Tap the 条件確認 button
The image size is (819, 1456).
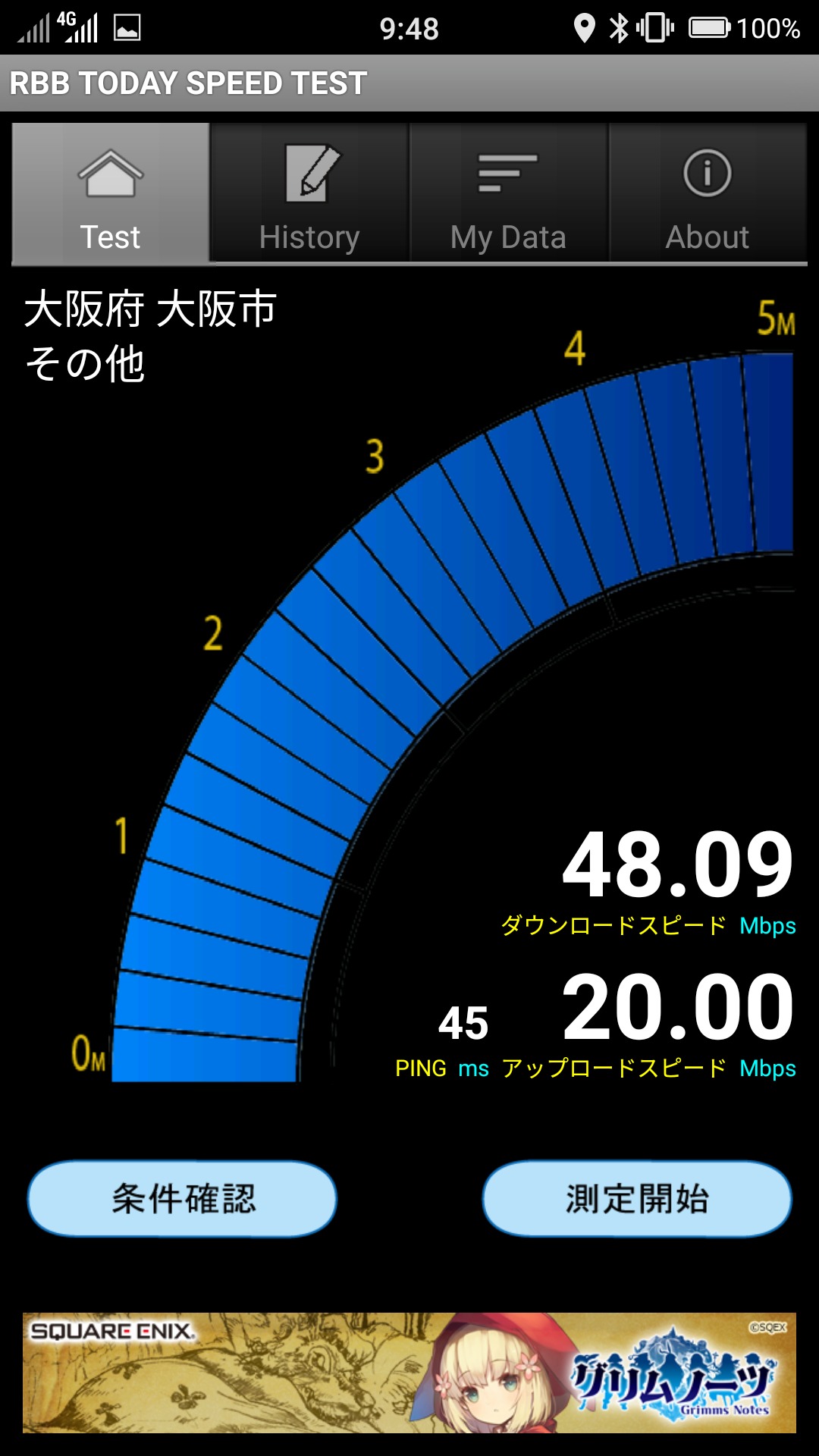coord(183,1199)
